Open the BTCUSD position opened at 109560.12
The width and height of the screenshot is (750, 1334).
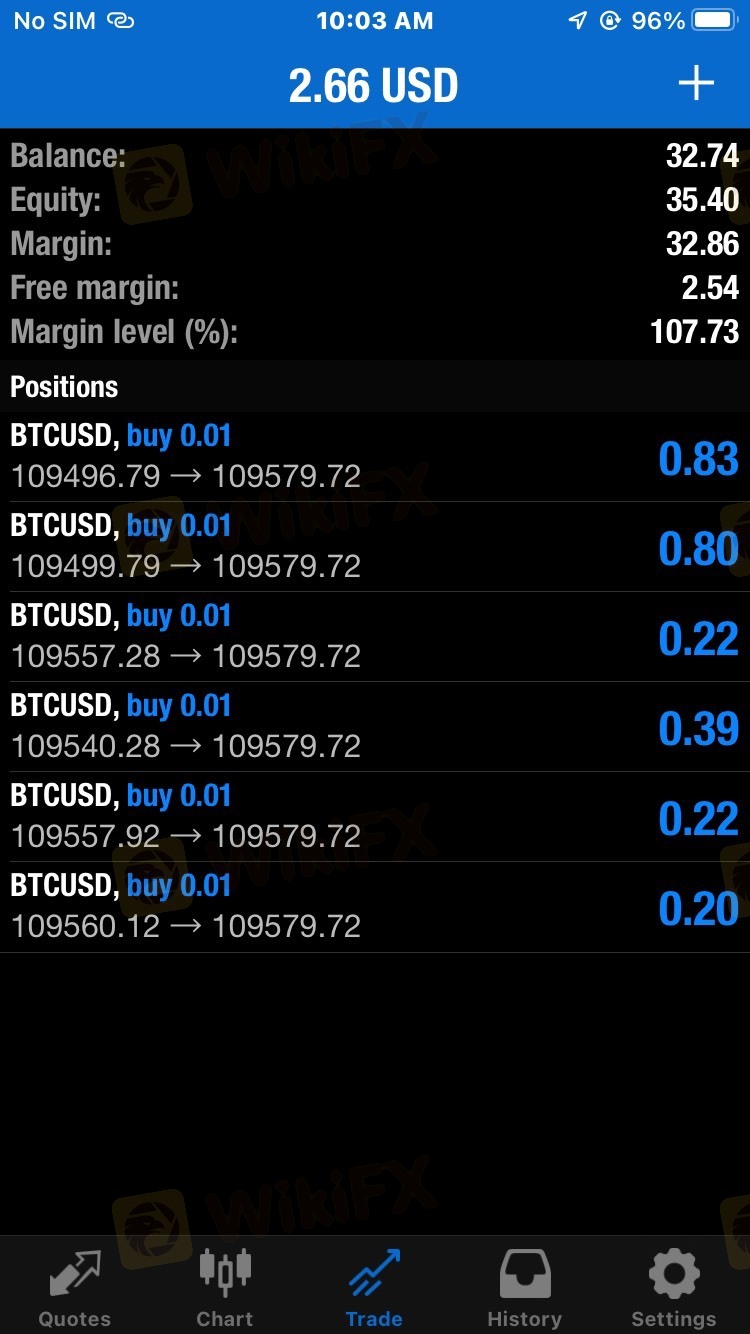pos(374,907)
